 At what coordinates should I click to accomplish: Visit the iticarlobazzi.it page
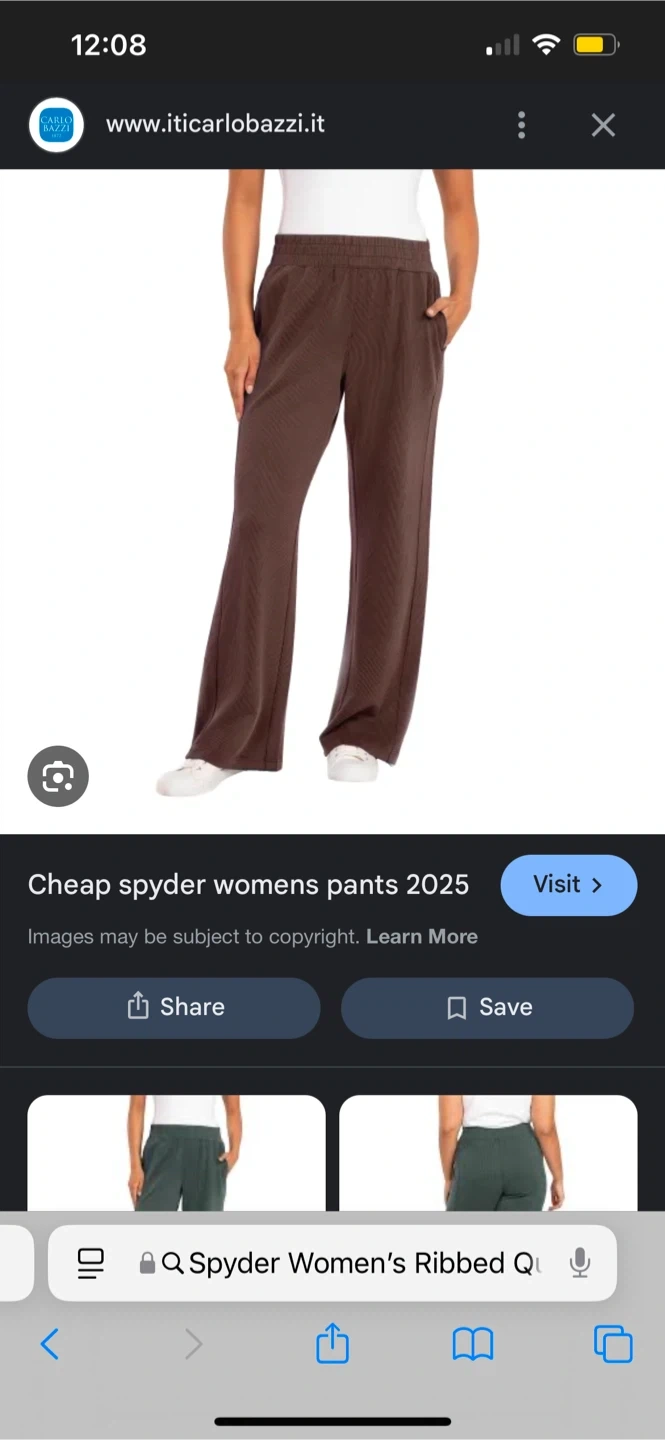coord(568,885)
